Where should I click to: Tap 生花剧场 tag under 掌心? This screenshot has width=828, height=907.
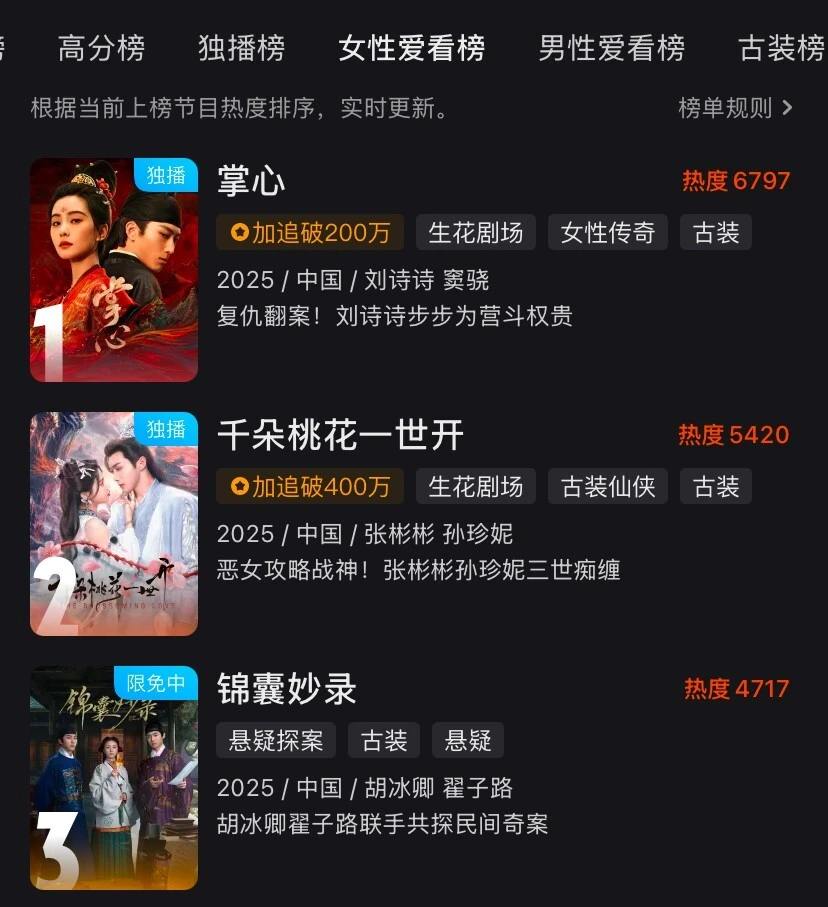coord(476,233)
